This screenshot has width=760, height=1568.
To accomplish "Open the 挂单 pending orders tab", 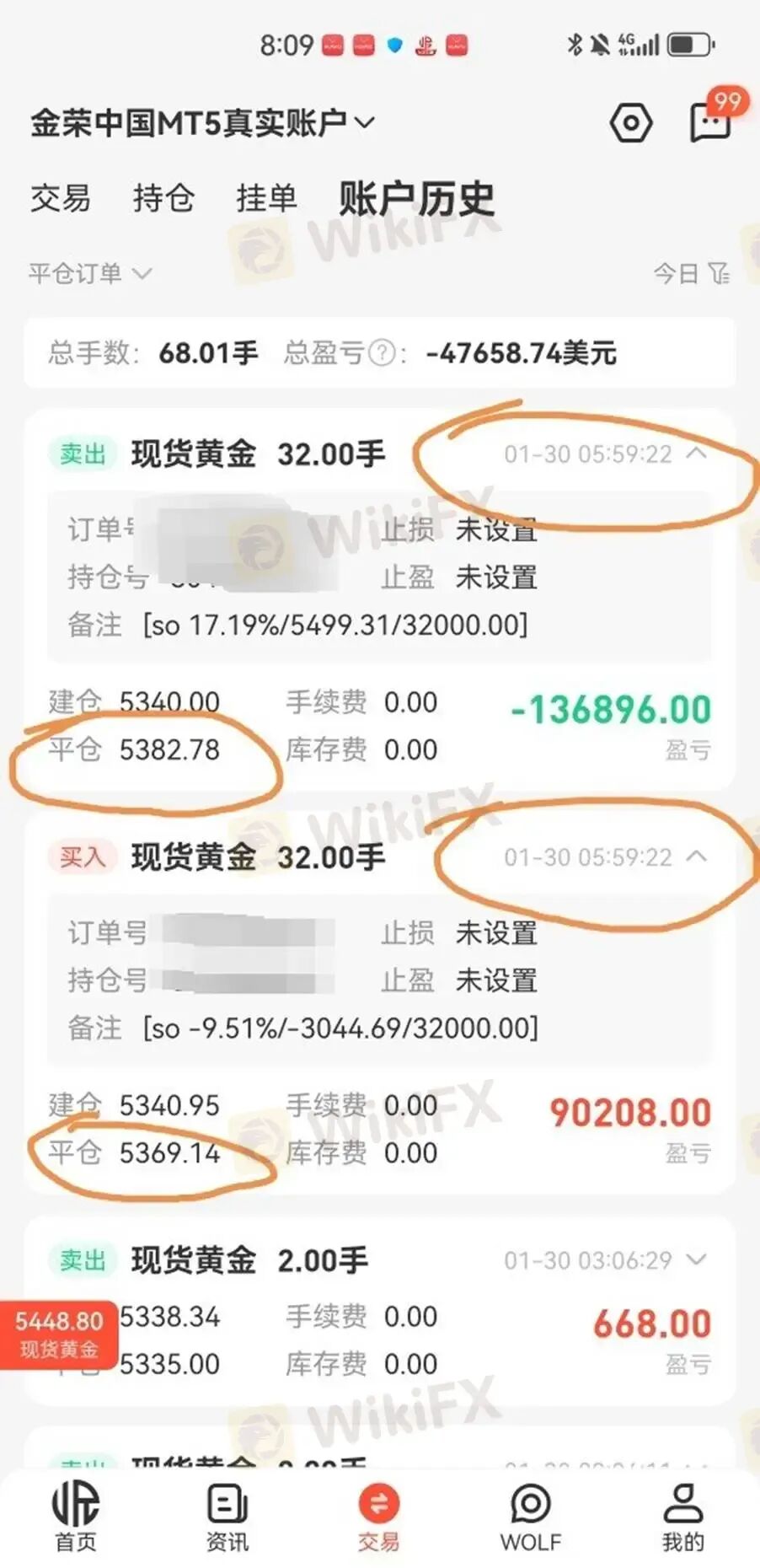I will click(266, 199).
